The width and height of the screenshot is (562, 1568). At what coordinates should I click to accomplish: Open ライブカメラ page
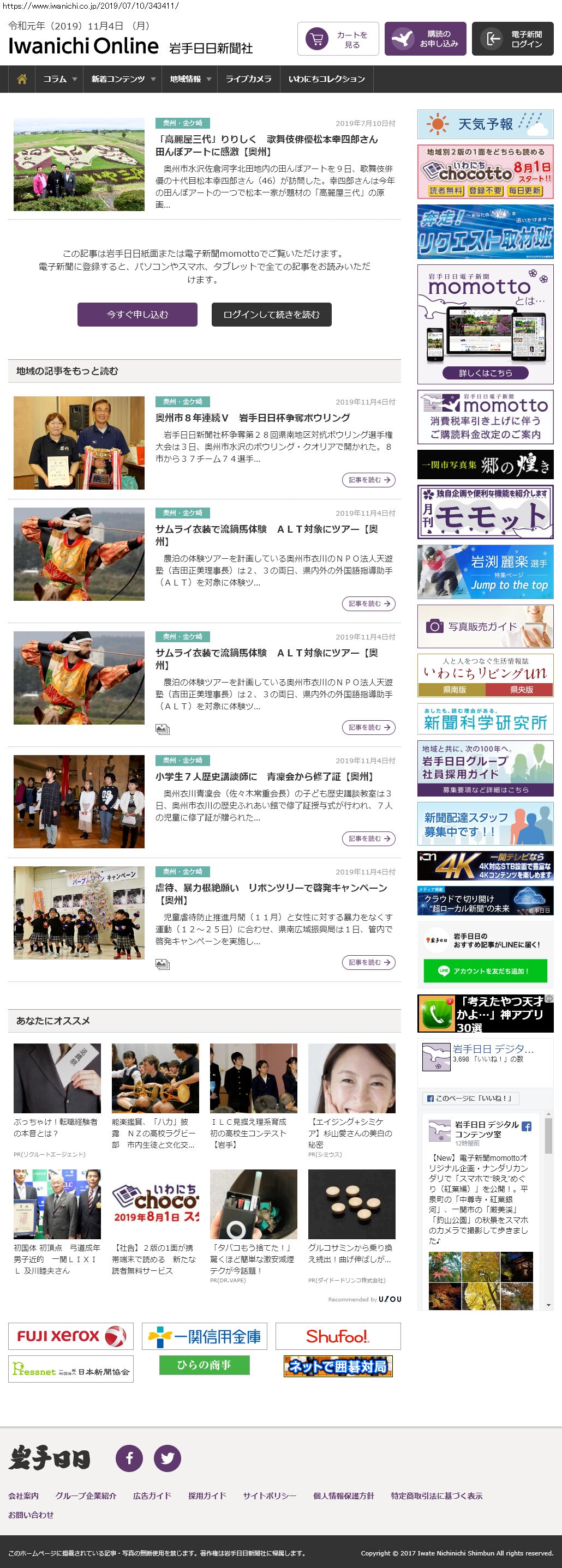click(x=248, y=79)
